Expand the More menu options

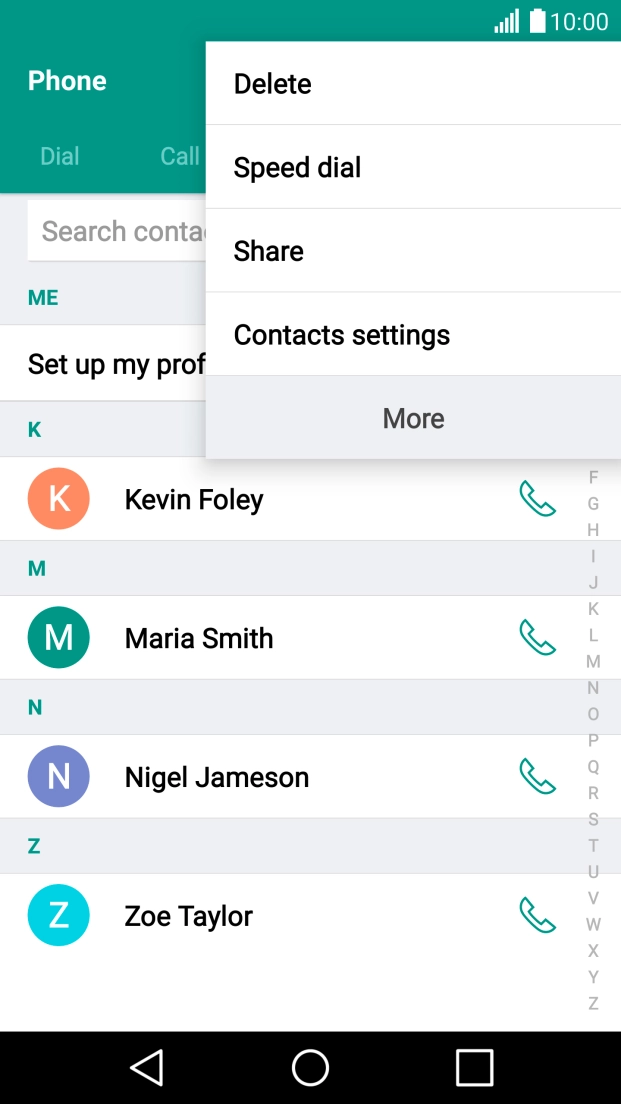(413, 419)
